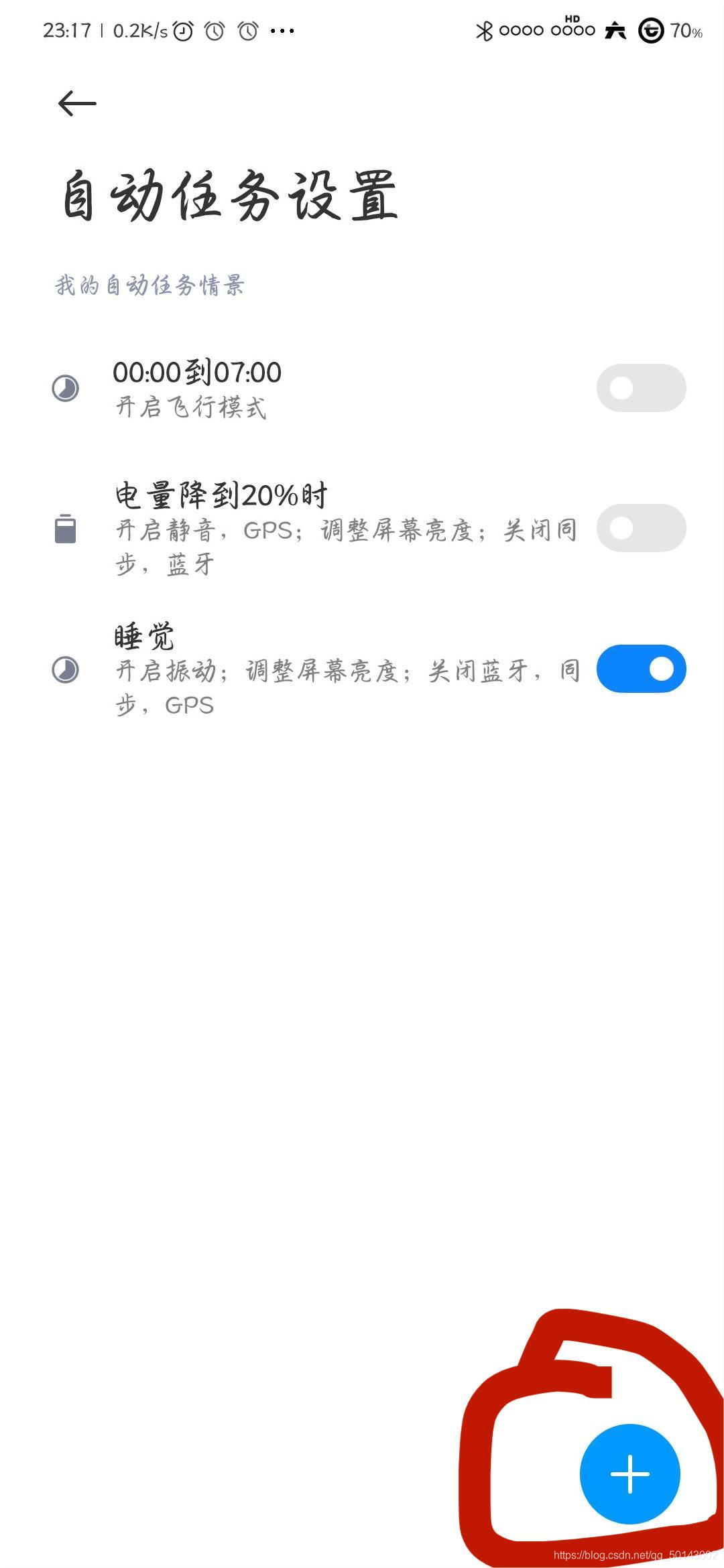Add a new automatic task
724x1568 pixels.
coord(629,1474)
